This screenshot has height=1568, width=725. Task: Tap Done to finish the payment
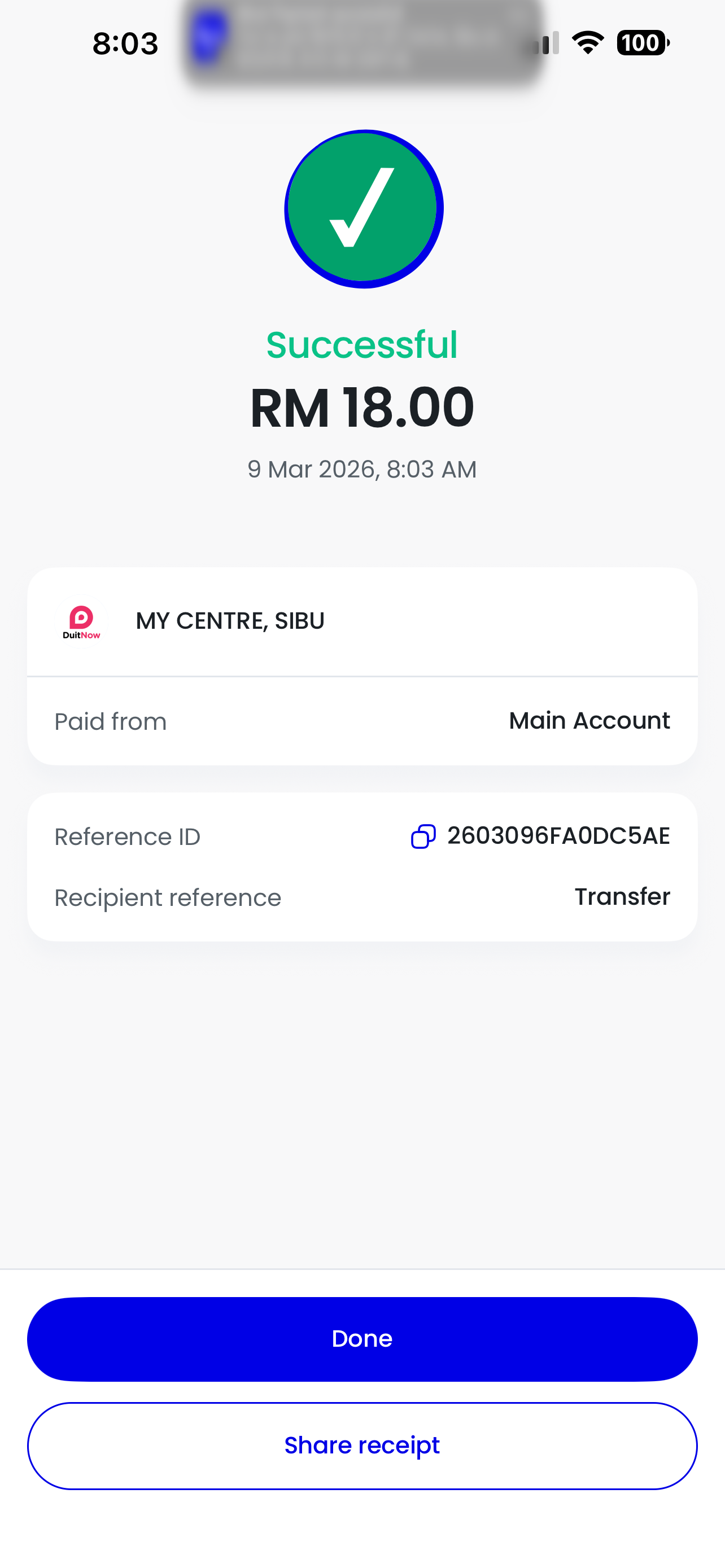(x=362, y=1338)
